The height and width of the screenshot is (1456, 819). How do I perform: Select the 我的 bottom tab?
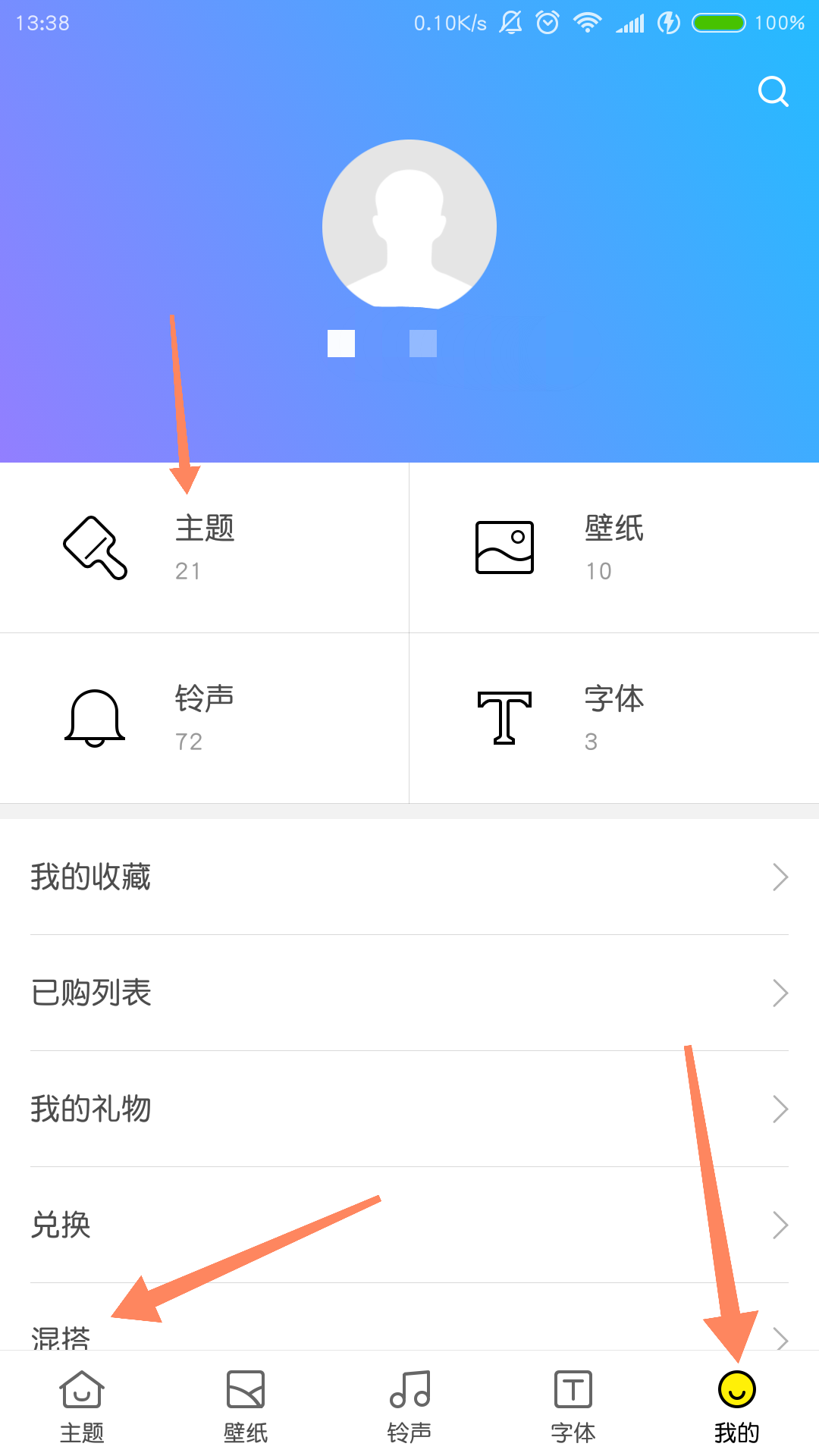point(736,1405)
